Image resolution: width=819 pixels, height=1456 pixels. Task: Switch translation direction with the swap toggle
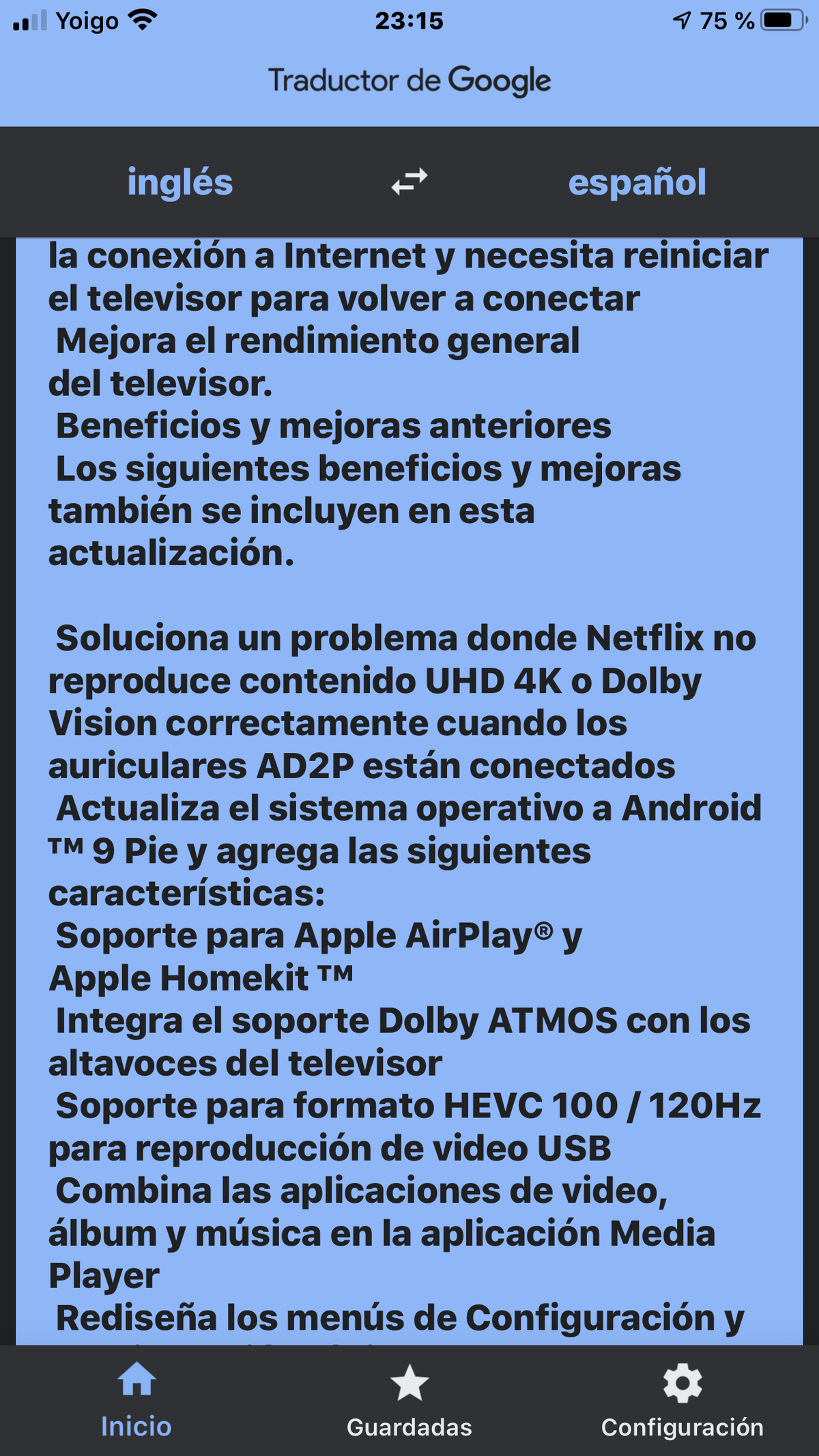(x=409, y=182)
